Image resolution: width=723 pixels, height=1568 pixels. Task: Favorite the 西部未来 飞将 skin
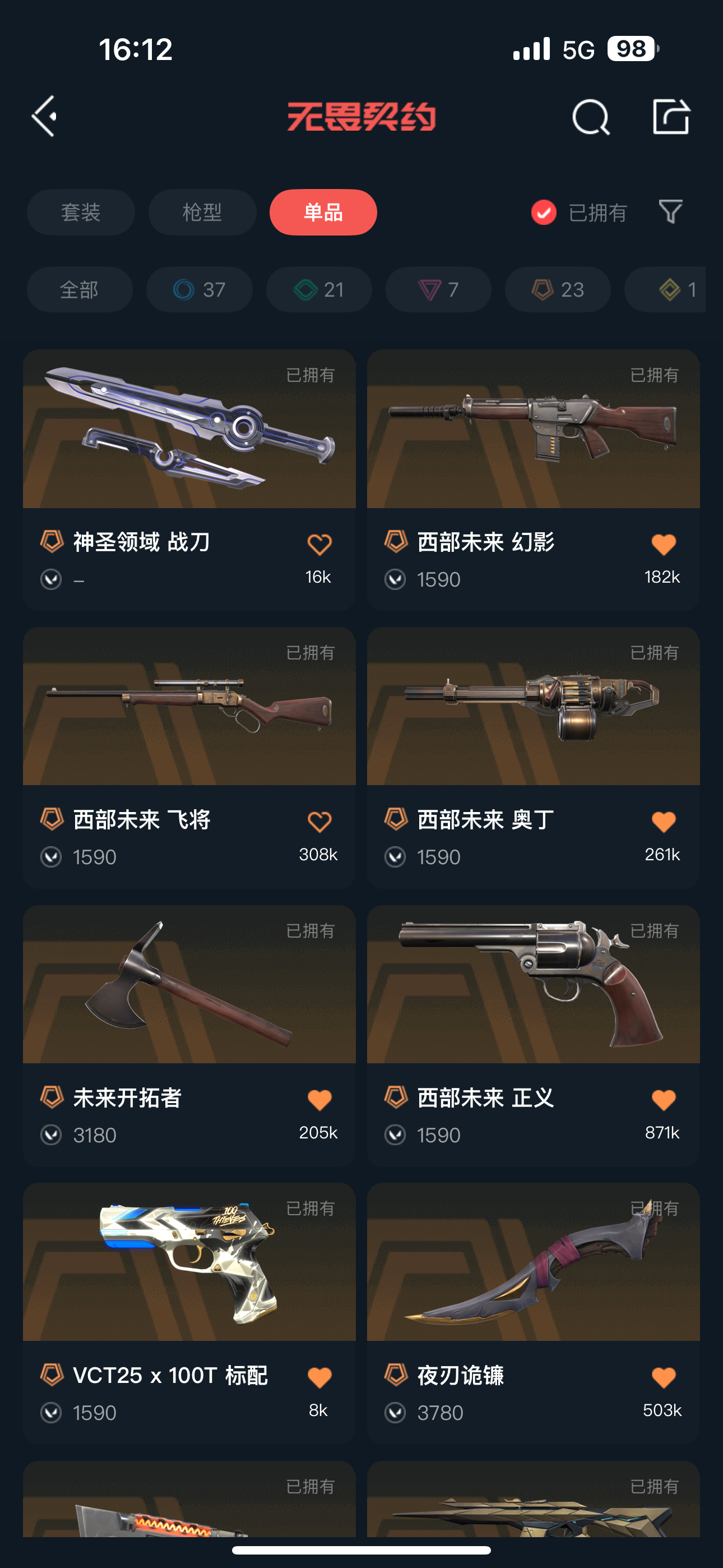pyautogui.click(x=319, y=822)
